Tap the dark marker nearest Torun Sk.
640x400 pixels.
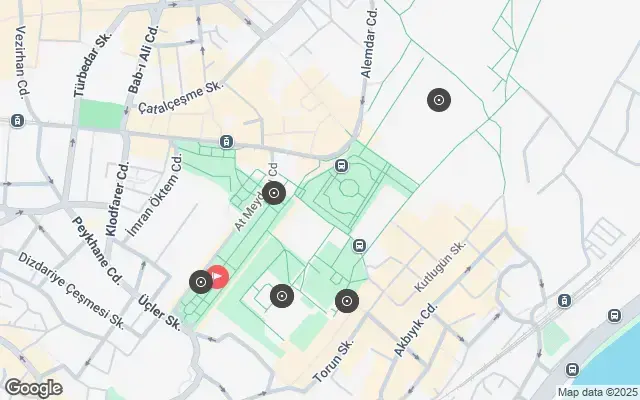347,300
